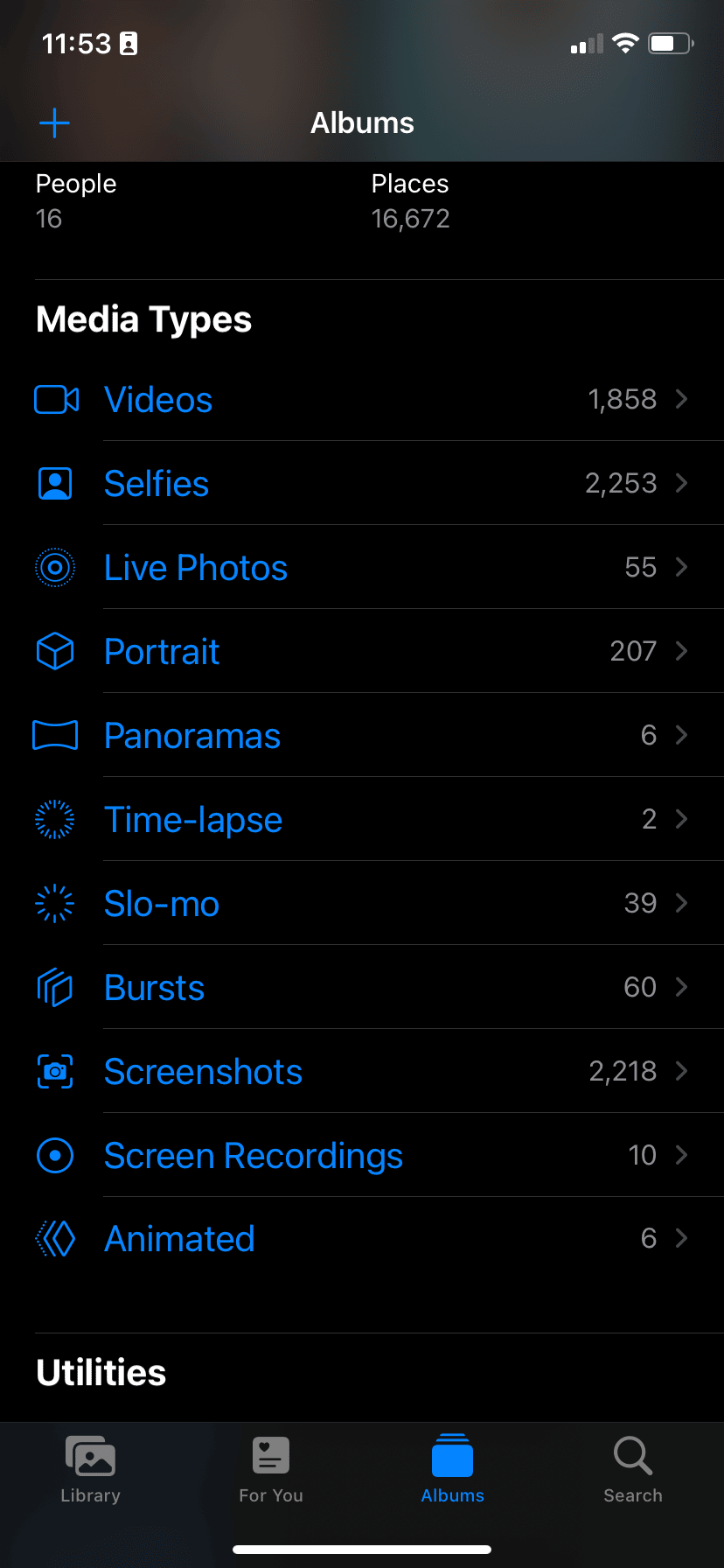Switch to the Library tab
The width and height of the screenshot is (724, 1568).
pos(90,1470)
